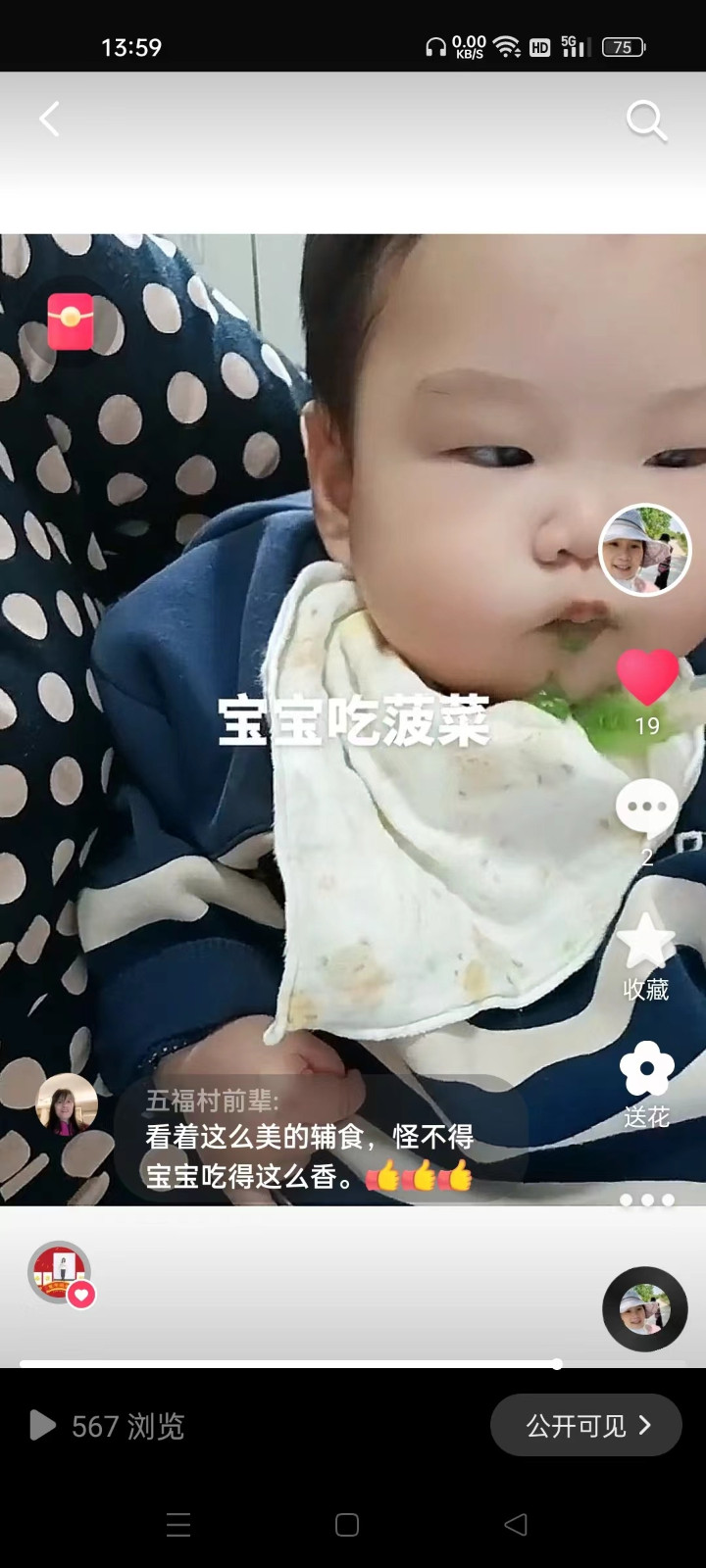Tap the system back navigation button
The image size is (706, 1568).
(x=516, y=1524)
